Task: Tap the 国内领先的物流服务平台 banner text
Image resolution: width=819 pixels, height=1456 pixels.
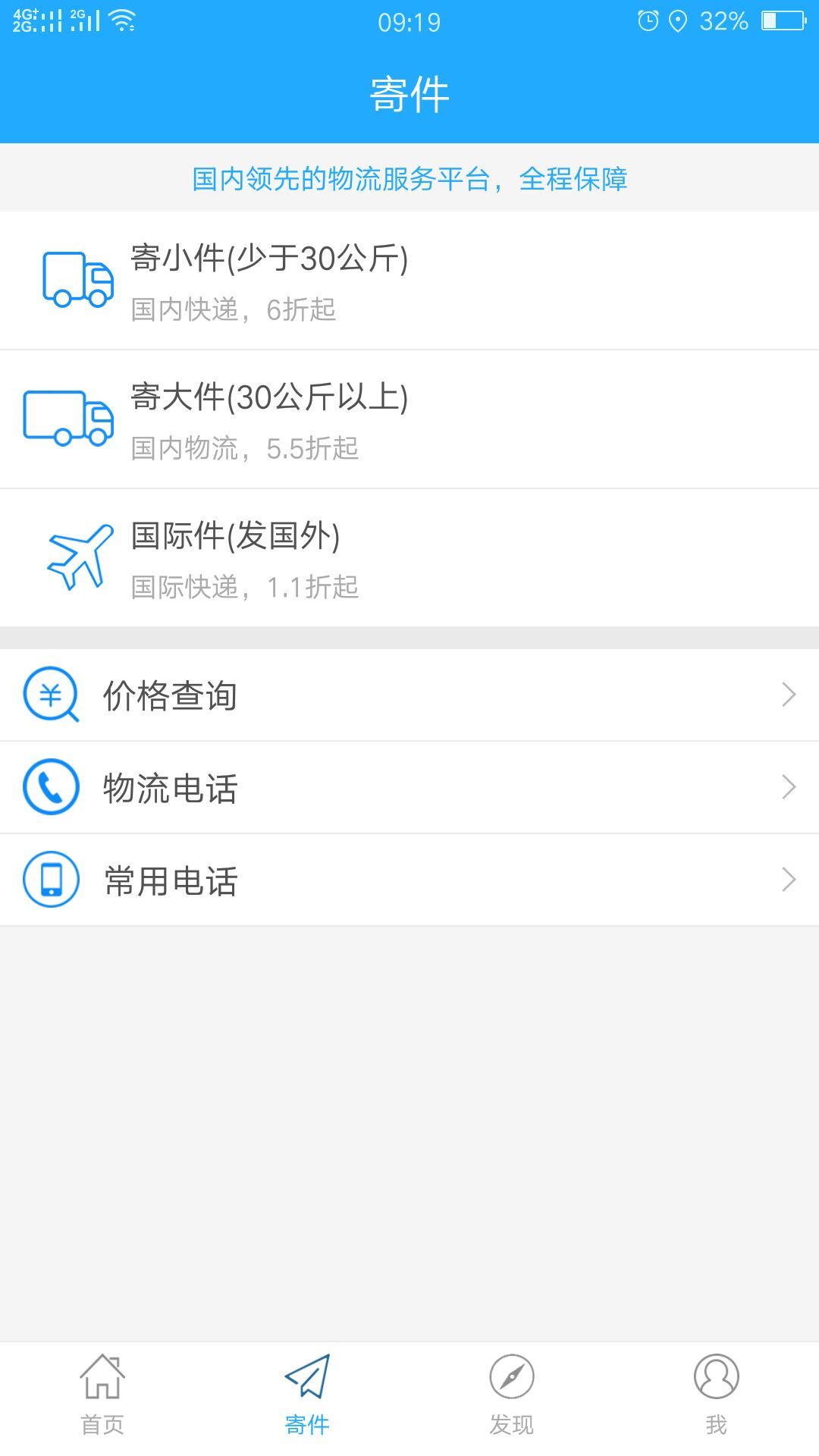Action: 409,178
